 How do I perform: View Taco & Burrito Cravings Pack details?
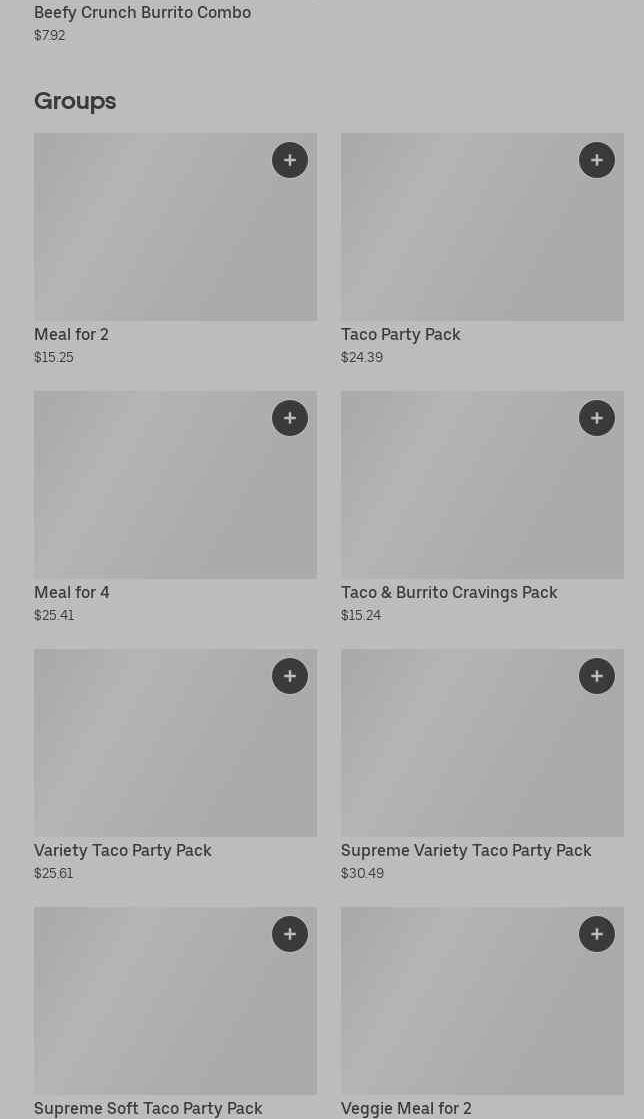point(483,507)
